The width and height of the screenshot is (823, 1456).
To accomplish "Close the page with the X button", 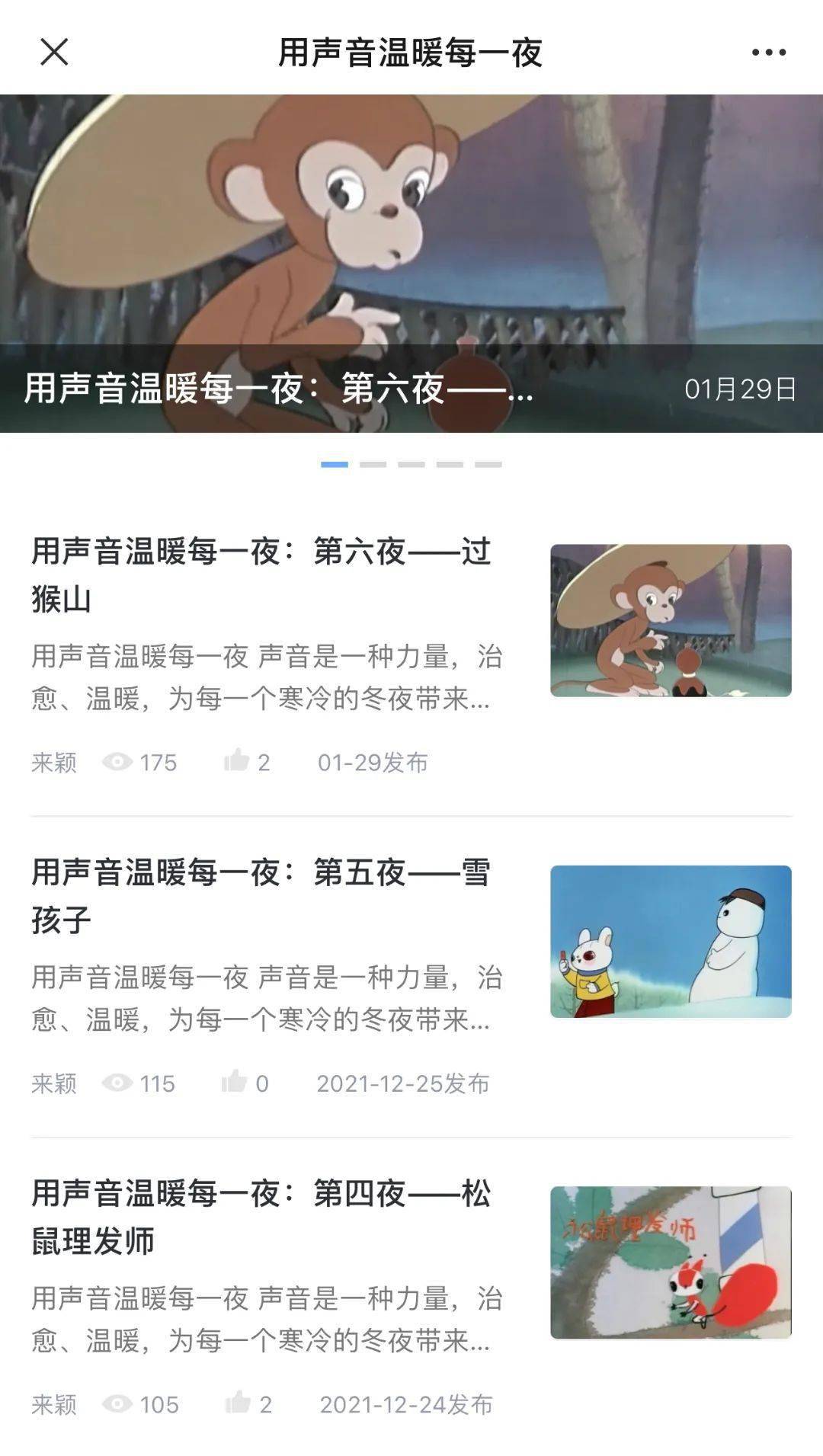I will 54,53.
